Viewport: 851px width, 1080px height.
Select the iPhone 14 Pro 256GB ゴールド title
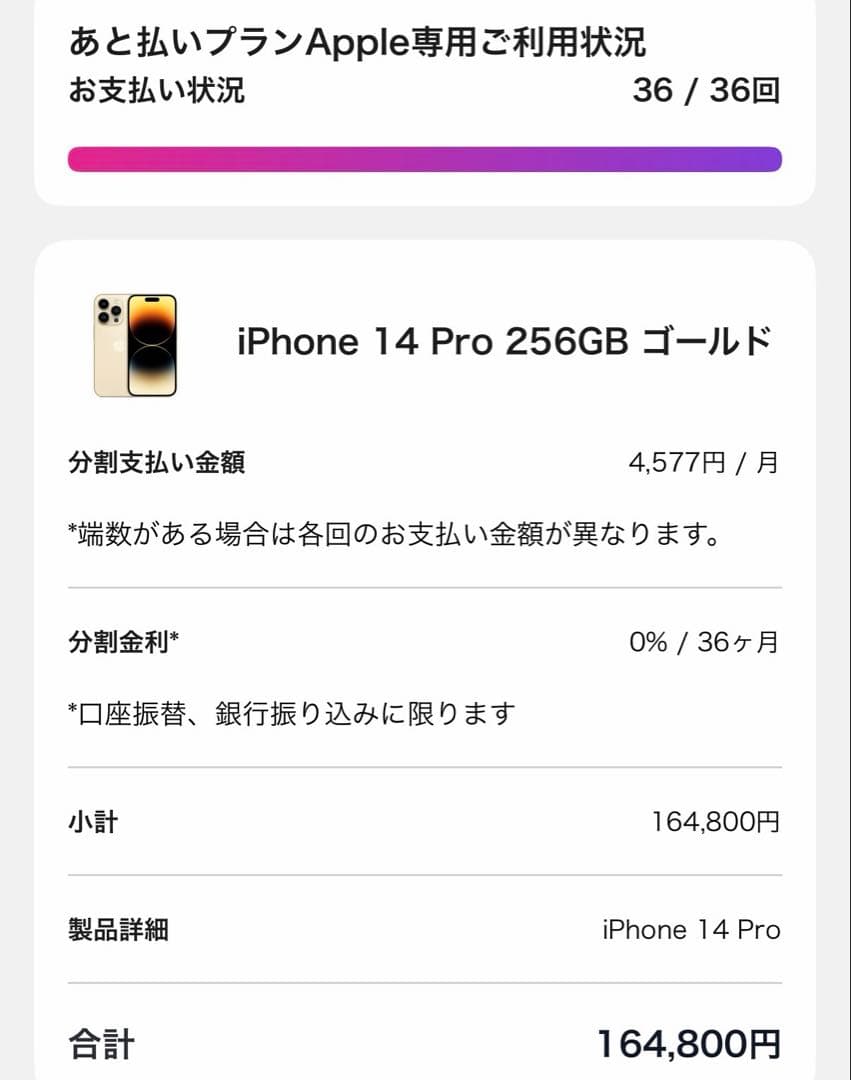coord(505,341)
